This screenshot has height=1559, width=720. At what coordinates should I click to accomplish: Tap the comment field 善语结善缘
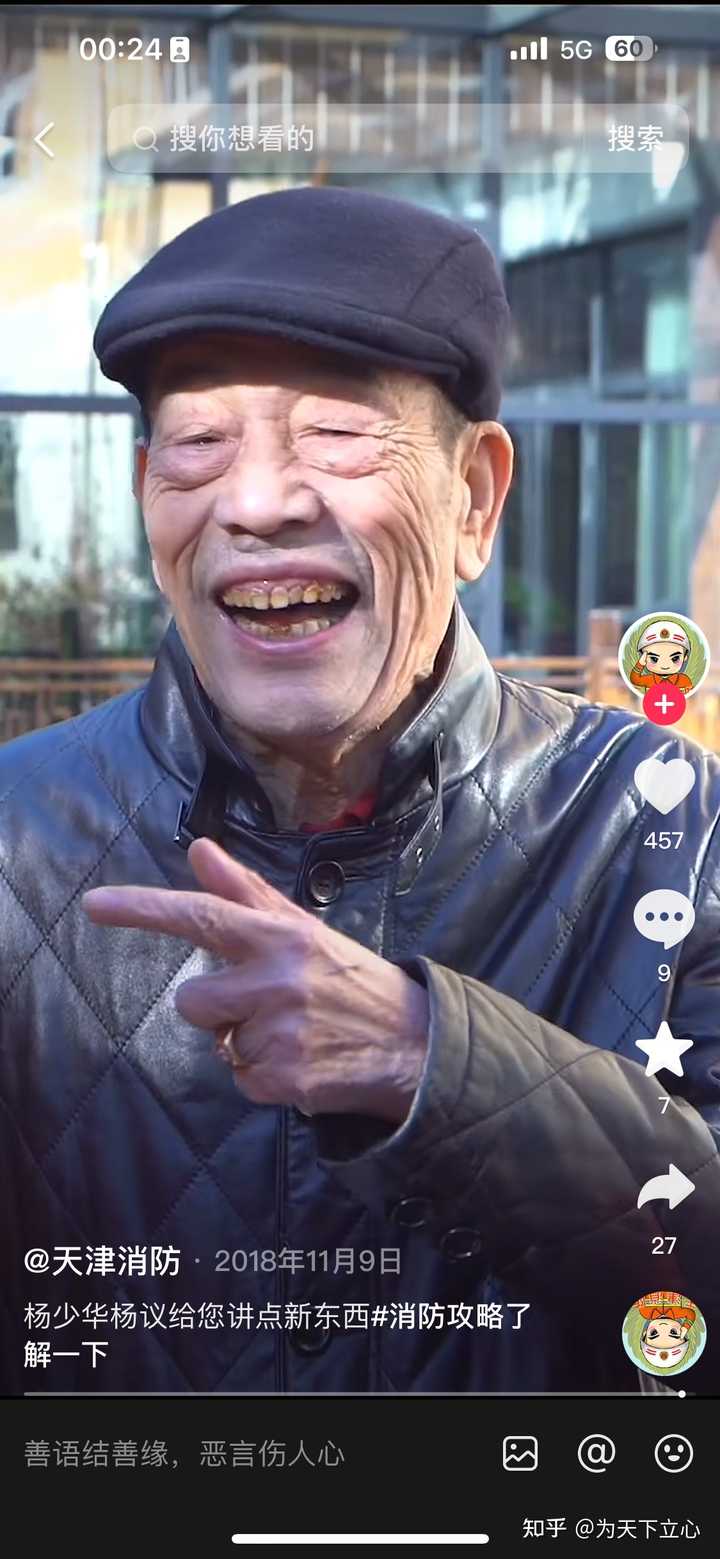185,1453
